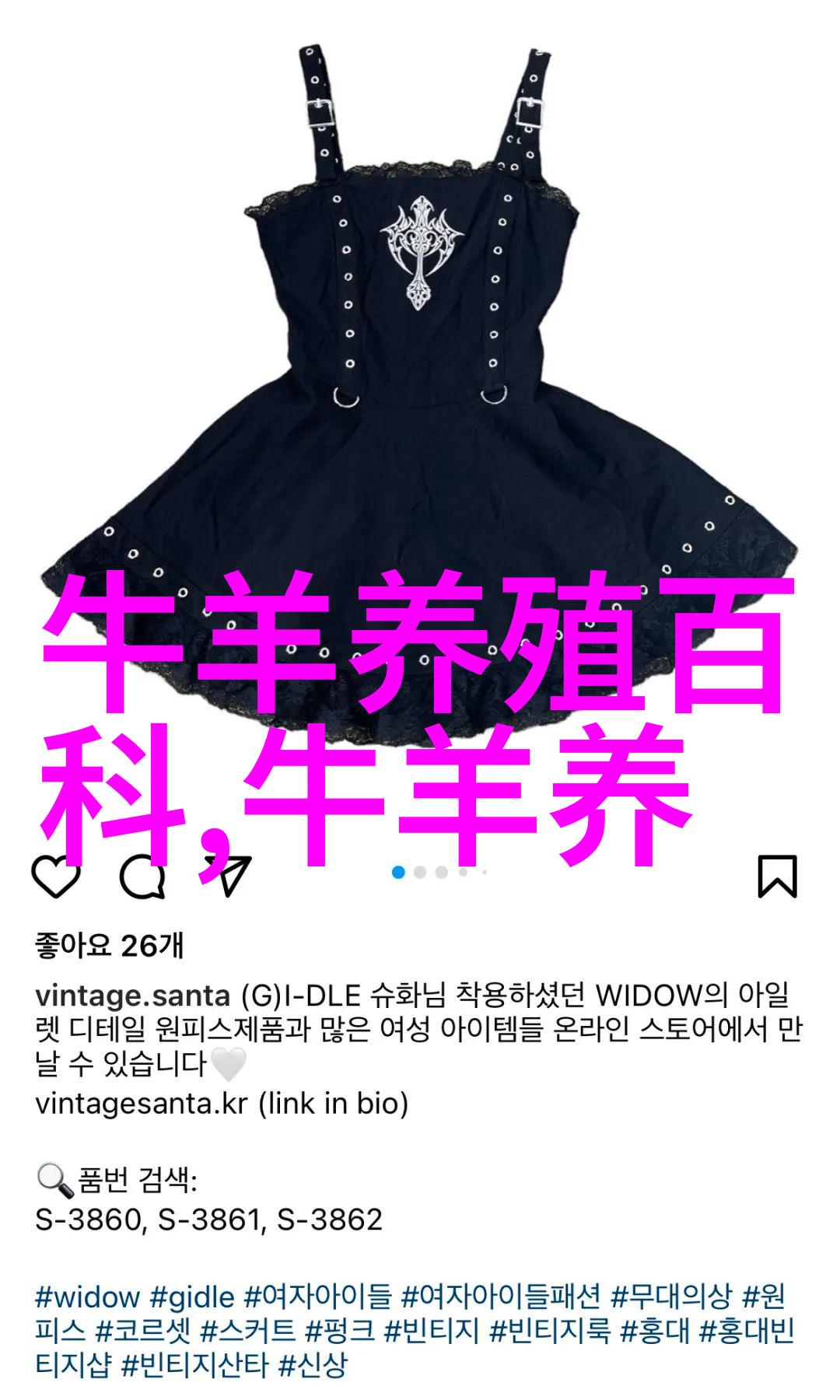Tap the black dress photo
Screen dimensions: 840x1400
420,350
